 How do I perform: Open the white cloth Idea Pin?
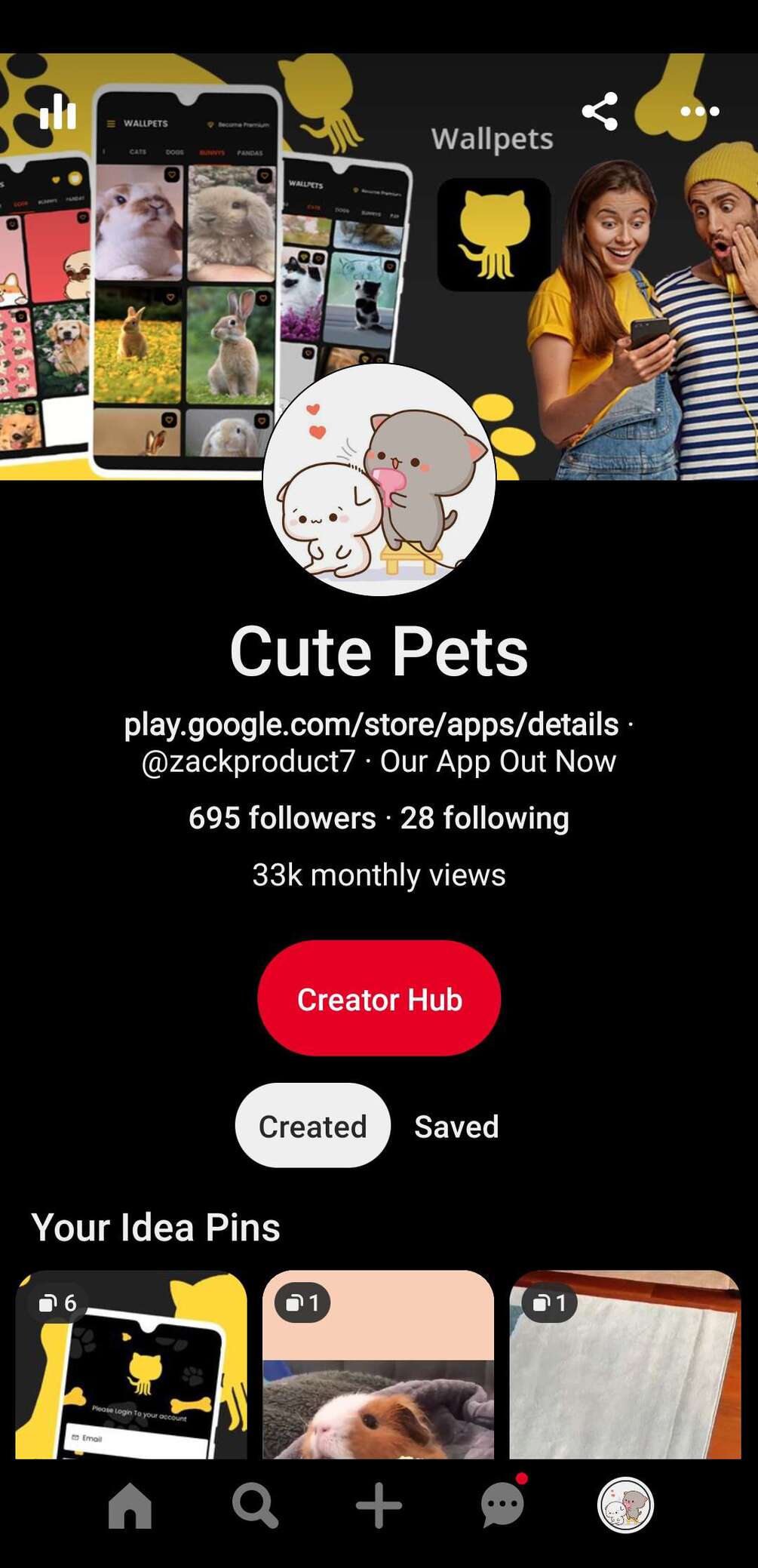tap(625, 1366)
